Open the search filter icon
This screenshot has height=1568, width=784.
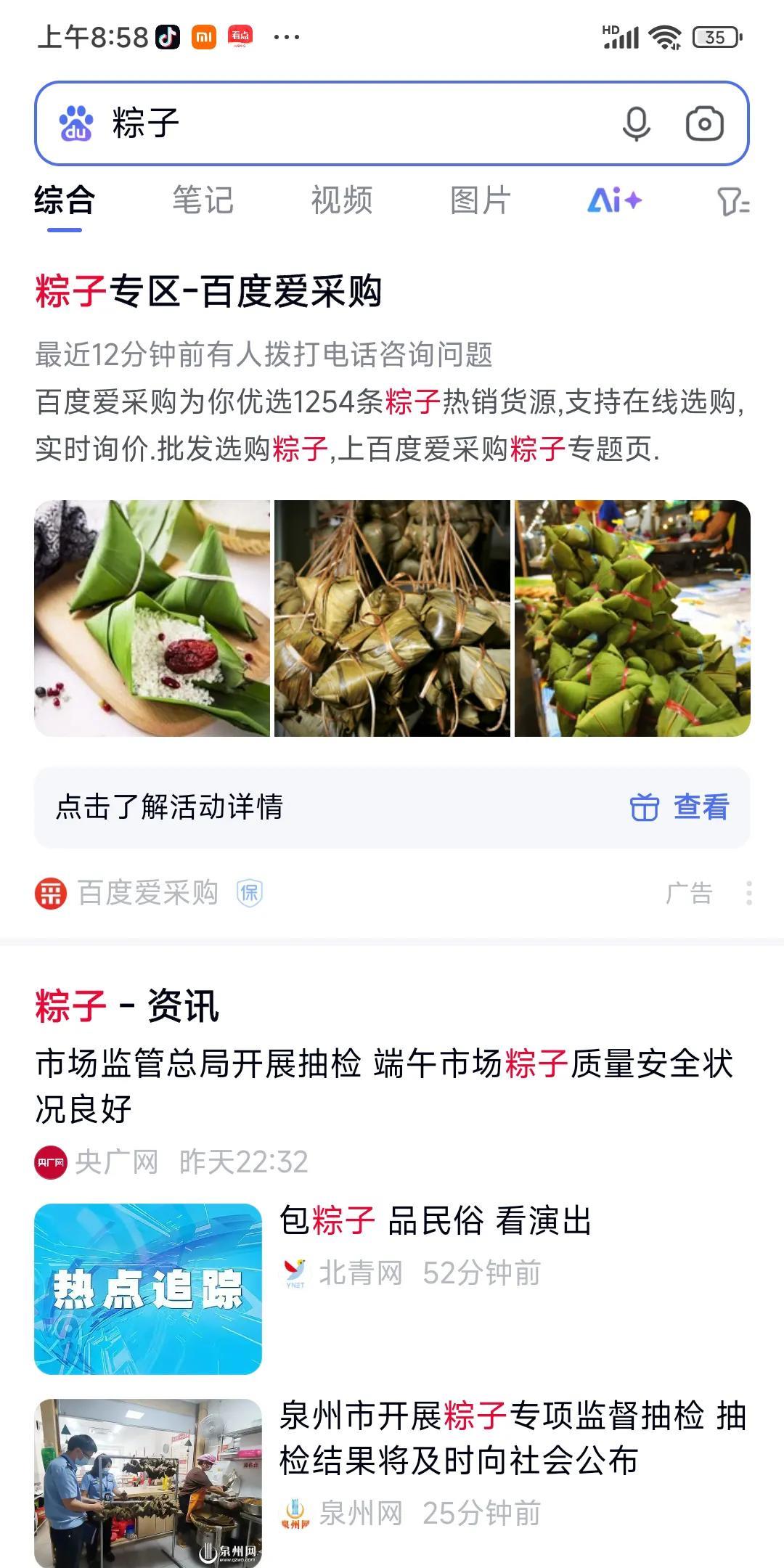pos(732,202)
